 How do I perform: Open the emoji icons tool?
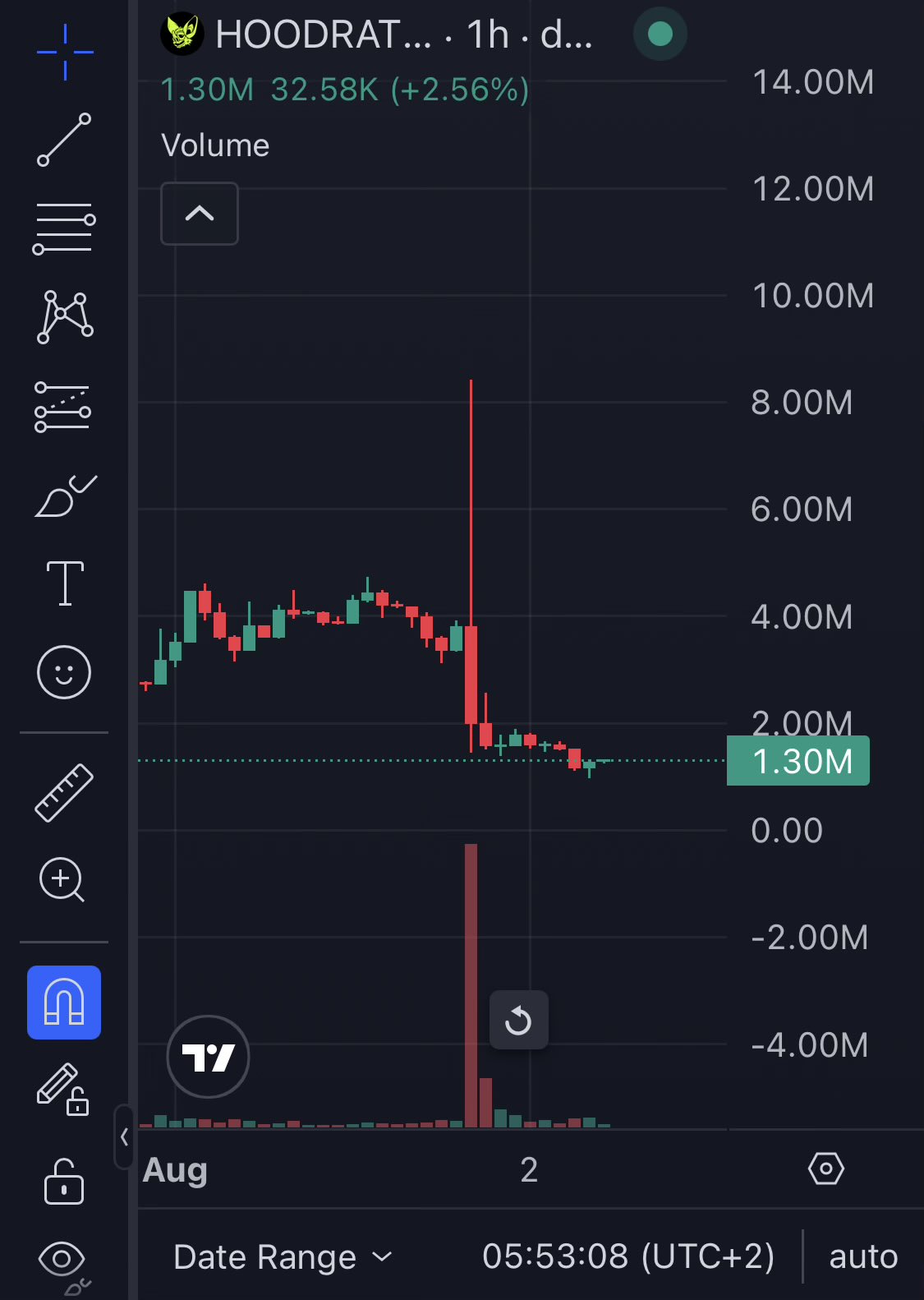click(64, 672)
